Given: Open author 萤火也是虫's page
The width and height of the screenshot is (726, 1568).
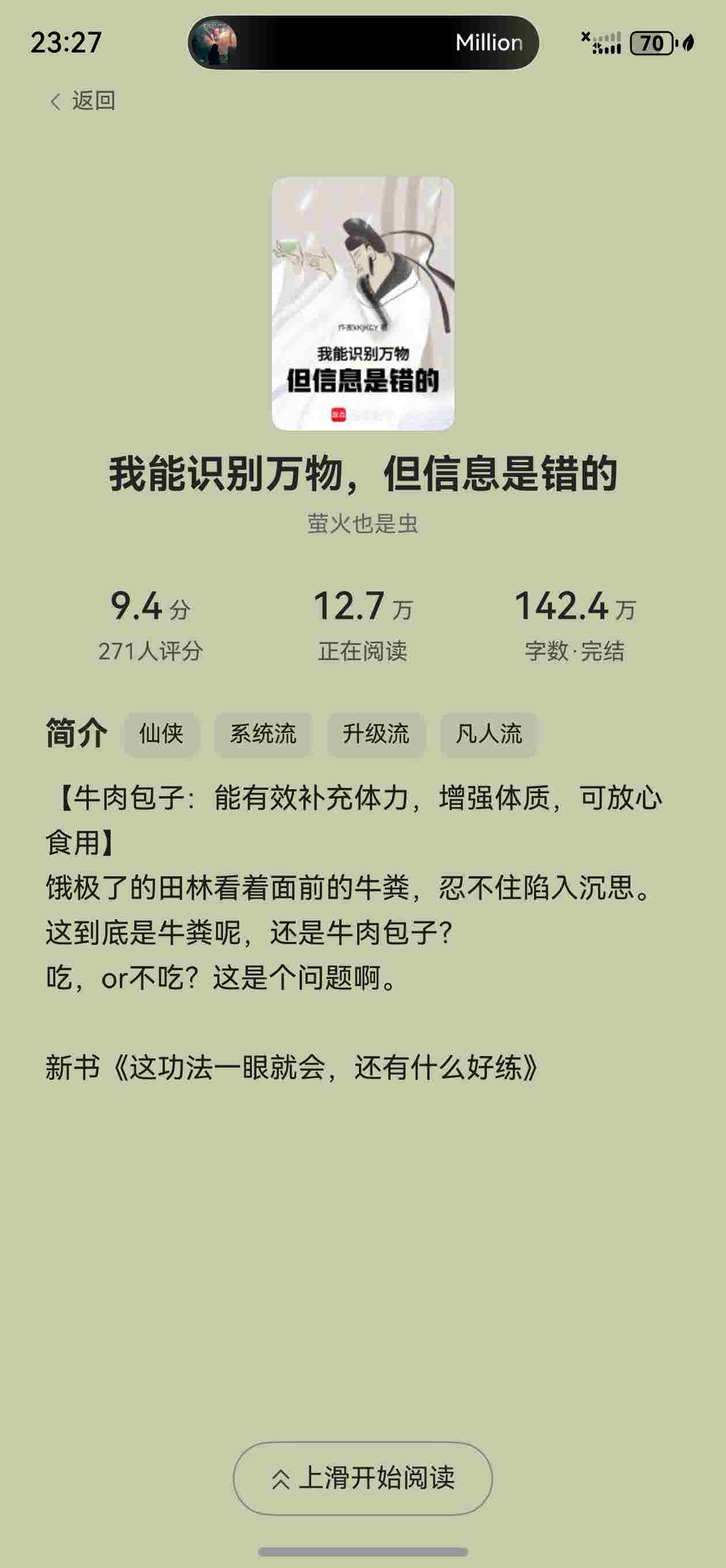Looking at the screenshot, I should pyautogui.click(x=362, y=523).
